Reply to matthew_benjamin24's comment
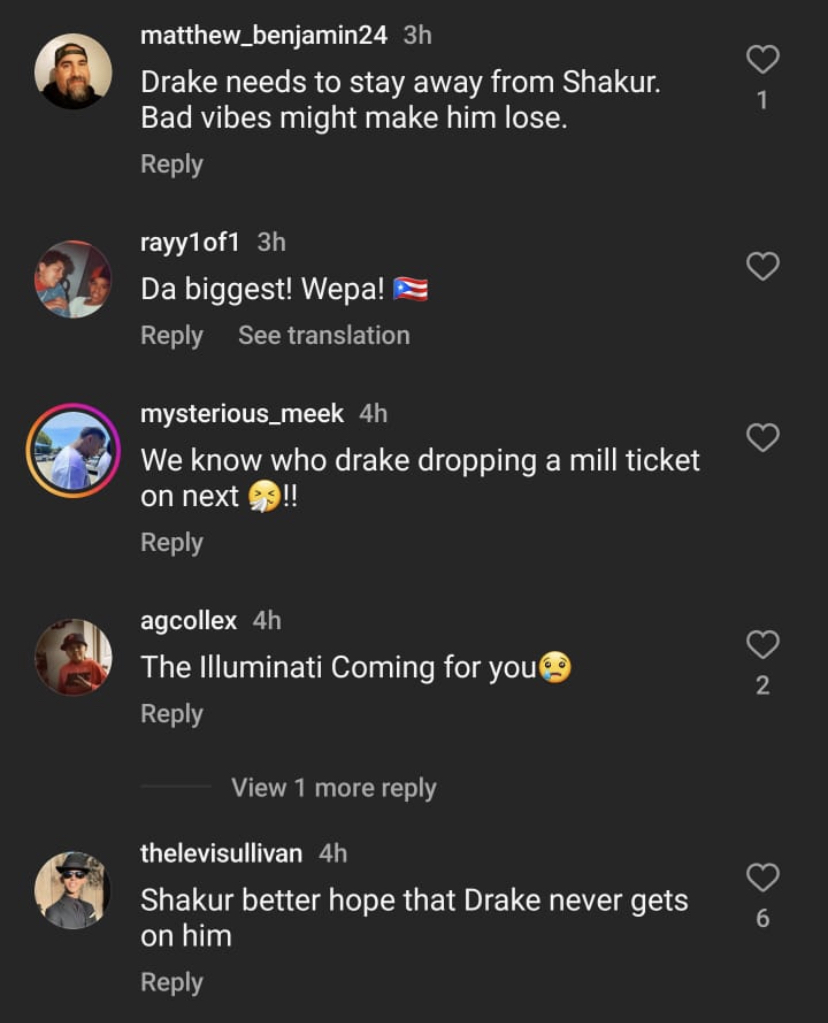 pyautogui.click(x=171, y=164)
